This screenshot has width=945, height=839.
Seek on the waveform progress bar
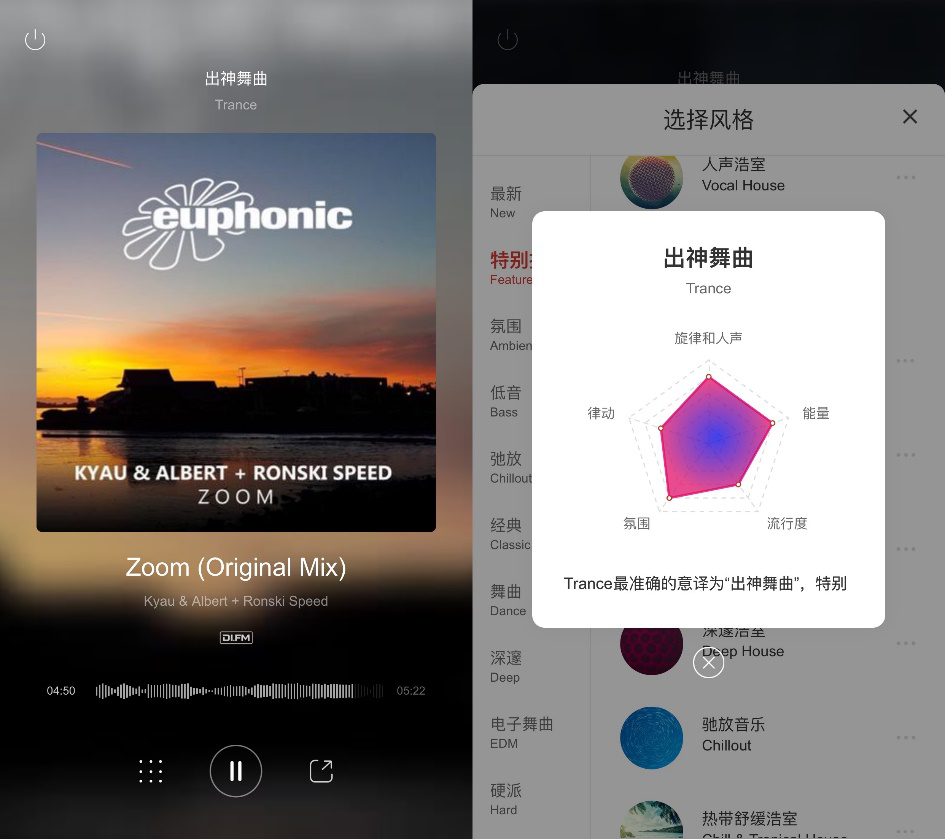(239, 691)
